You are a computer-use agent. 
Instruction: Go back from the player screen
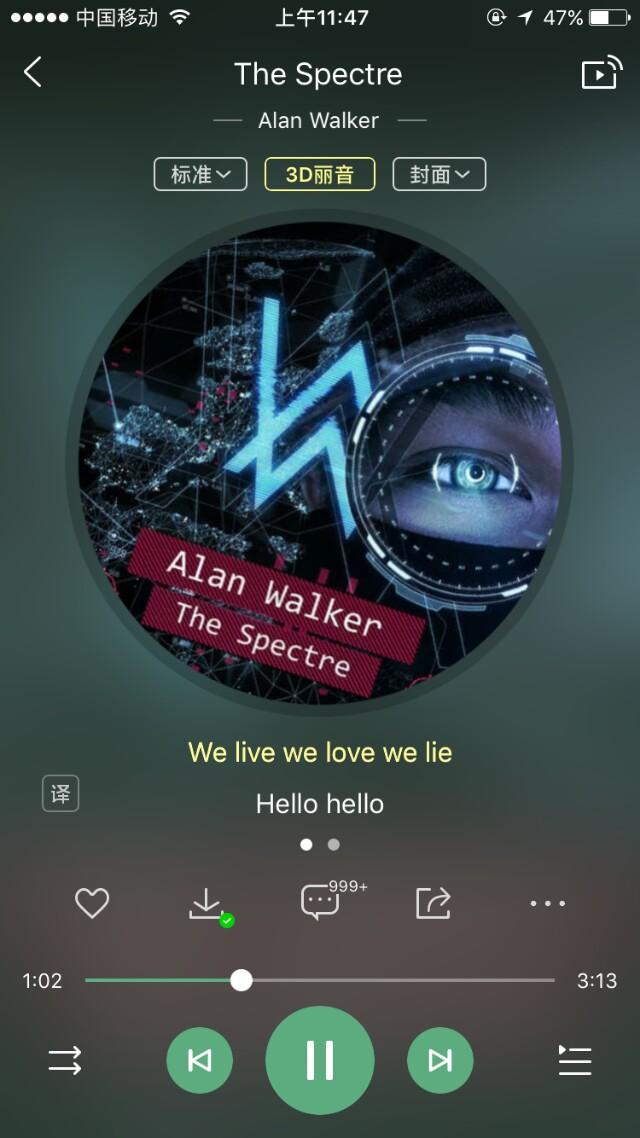point(33,72)
